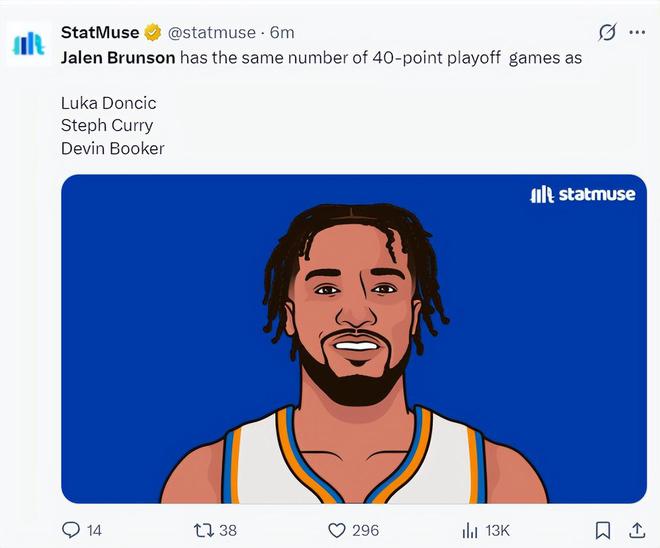Open StatMuse profile avatar

pyautogui.click(x=28, y=44)
